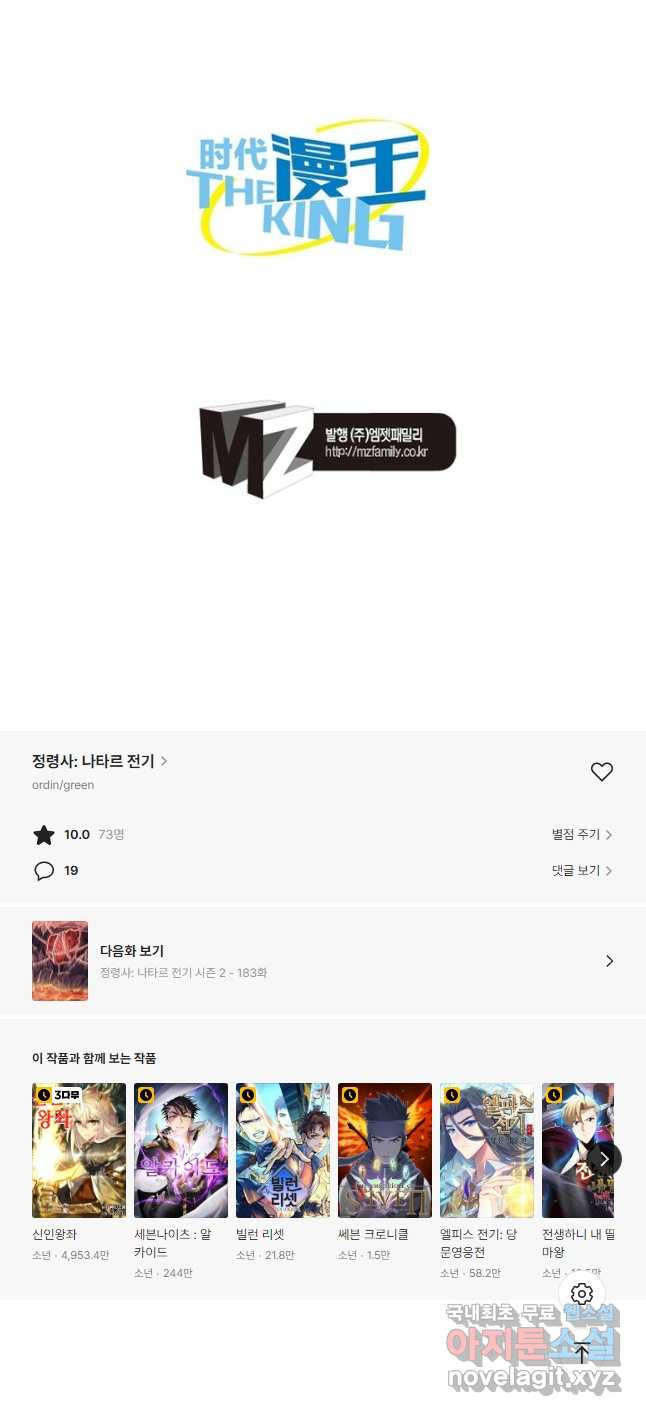Add this series to favorites with the heart
The height and width of the screenshot is (1416, 646).
pyautogui.click(x=601, y=772)
